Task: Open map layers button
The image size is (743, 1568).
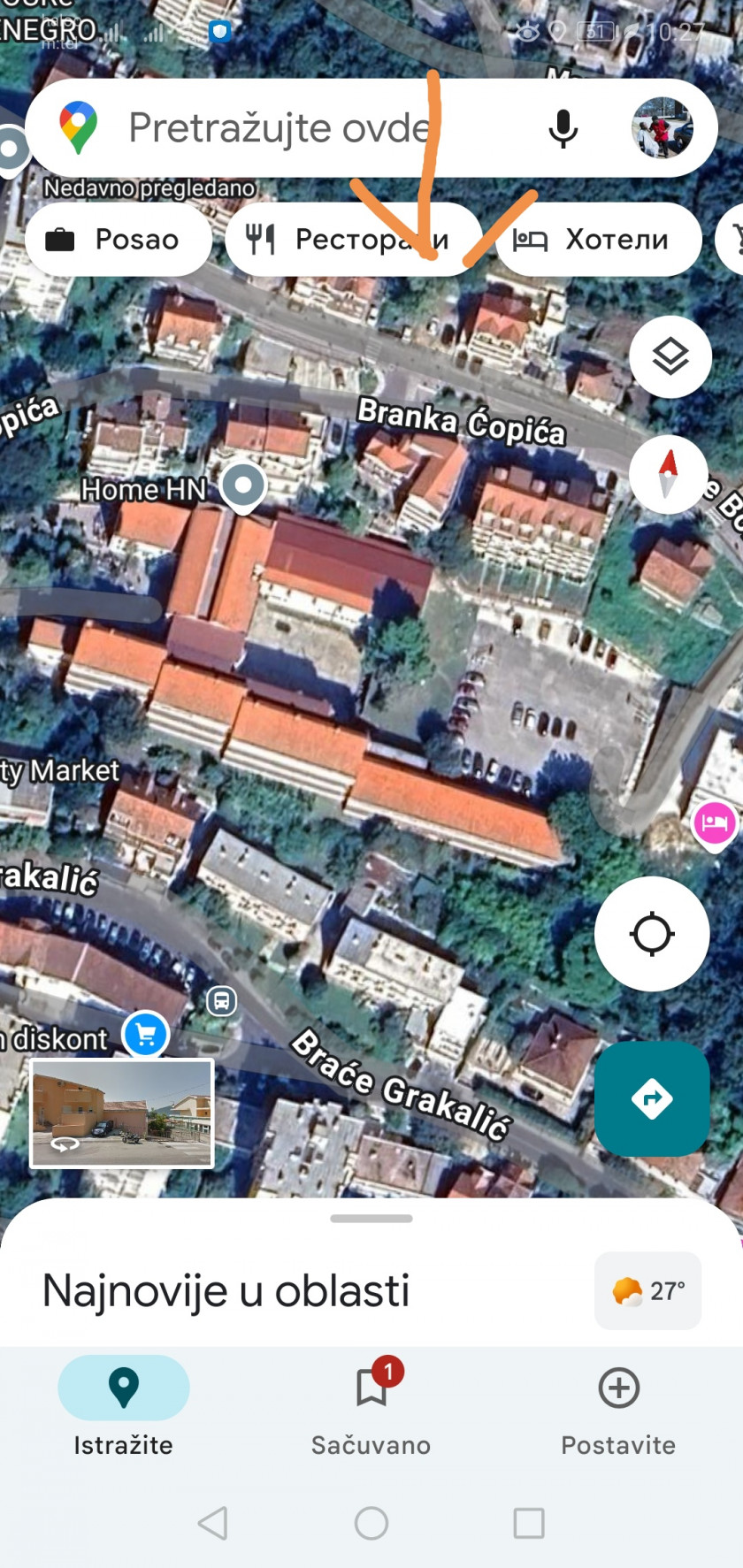Action: coord(670,356)
